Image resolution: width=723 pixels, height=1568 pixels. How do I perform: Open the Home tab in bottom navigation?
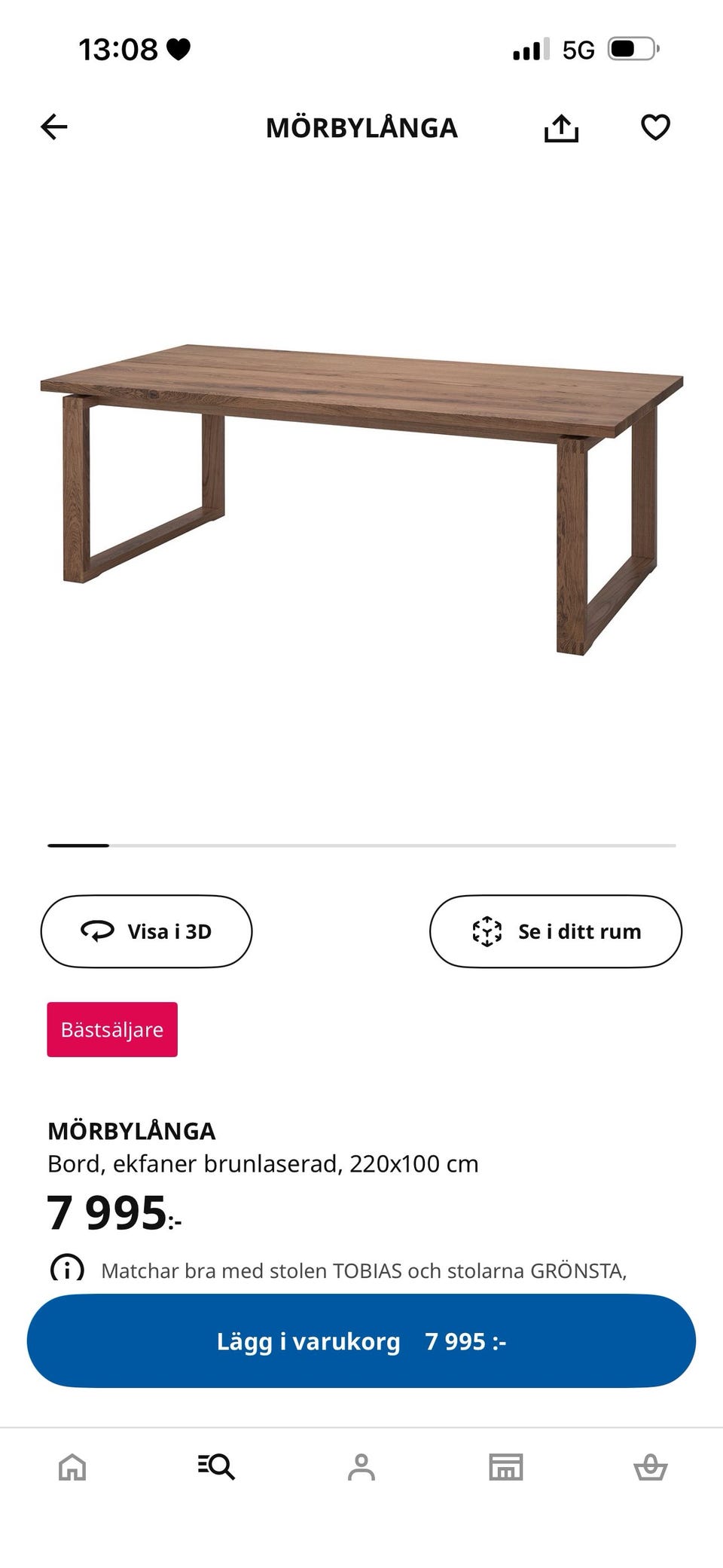point(72,1467)
